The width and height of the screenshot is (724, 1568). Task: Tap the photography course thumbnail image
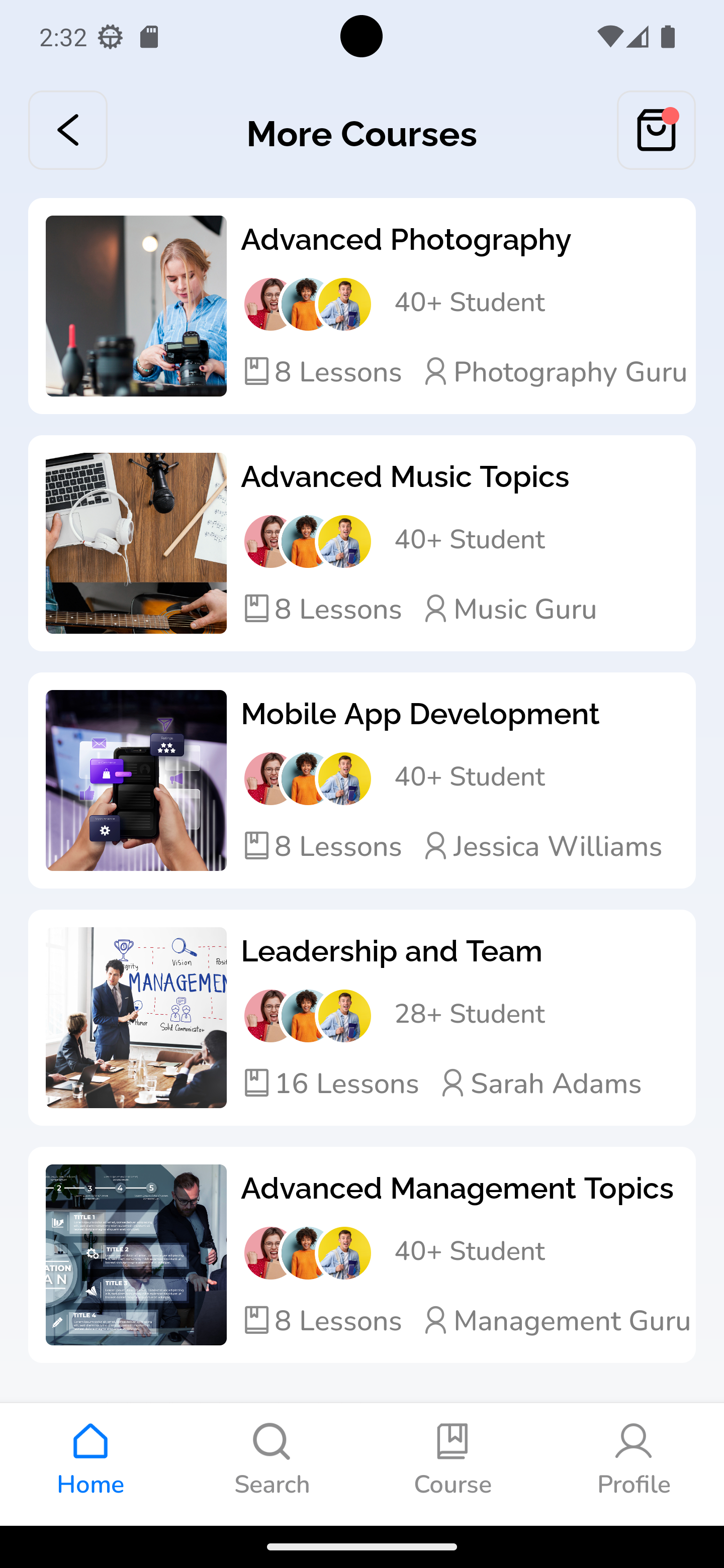(x=136, y=305)
